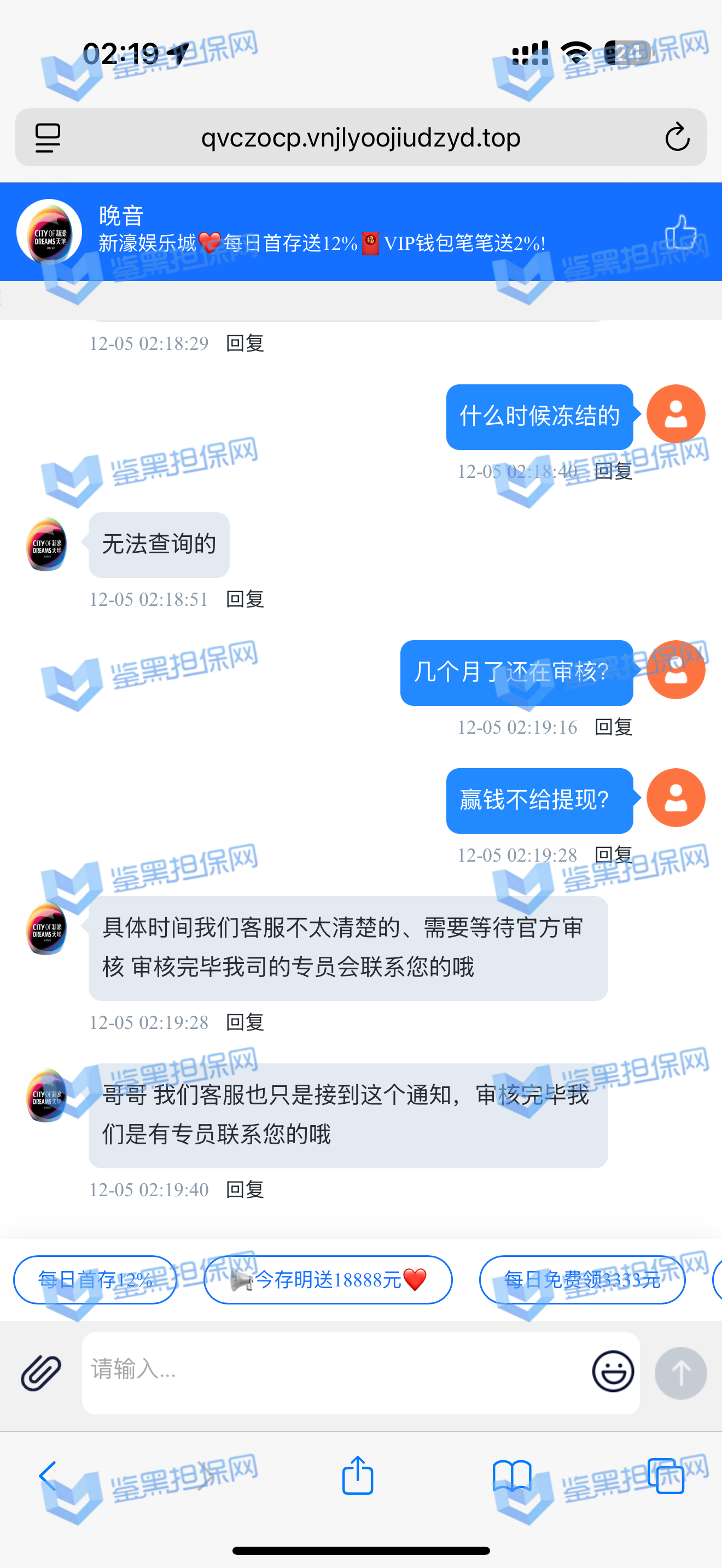This screenshot has height=1568, width=722.
Task: Select the "每日免费领3333元" quick chip
Action: (x=582, y=1279)
